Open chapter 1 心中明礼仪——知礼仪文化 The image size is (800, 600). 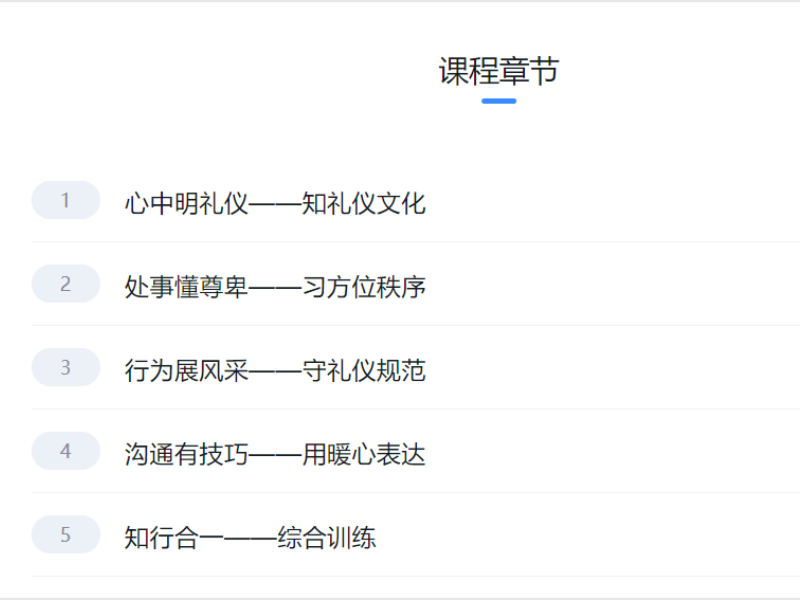point(275,204)
